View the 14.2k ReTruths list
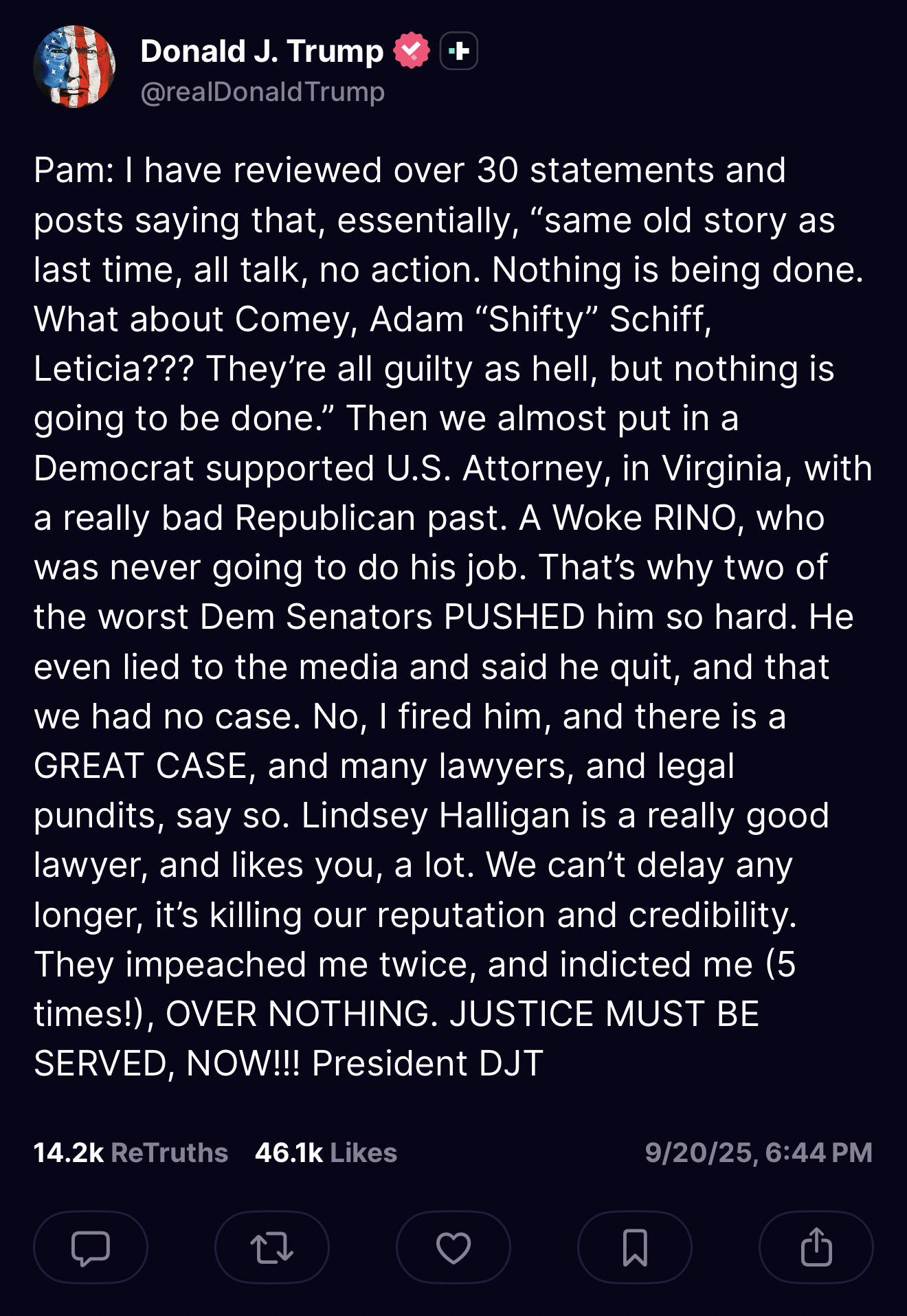The image size is (907, 1316). [131, 1152]
